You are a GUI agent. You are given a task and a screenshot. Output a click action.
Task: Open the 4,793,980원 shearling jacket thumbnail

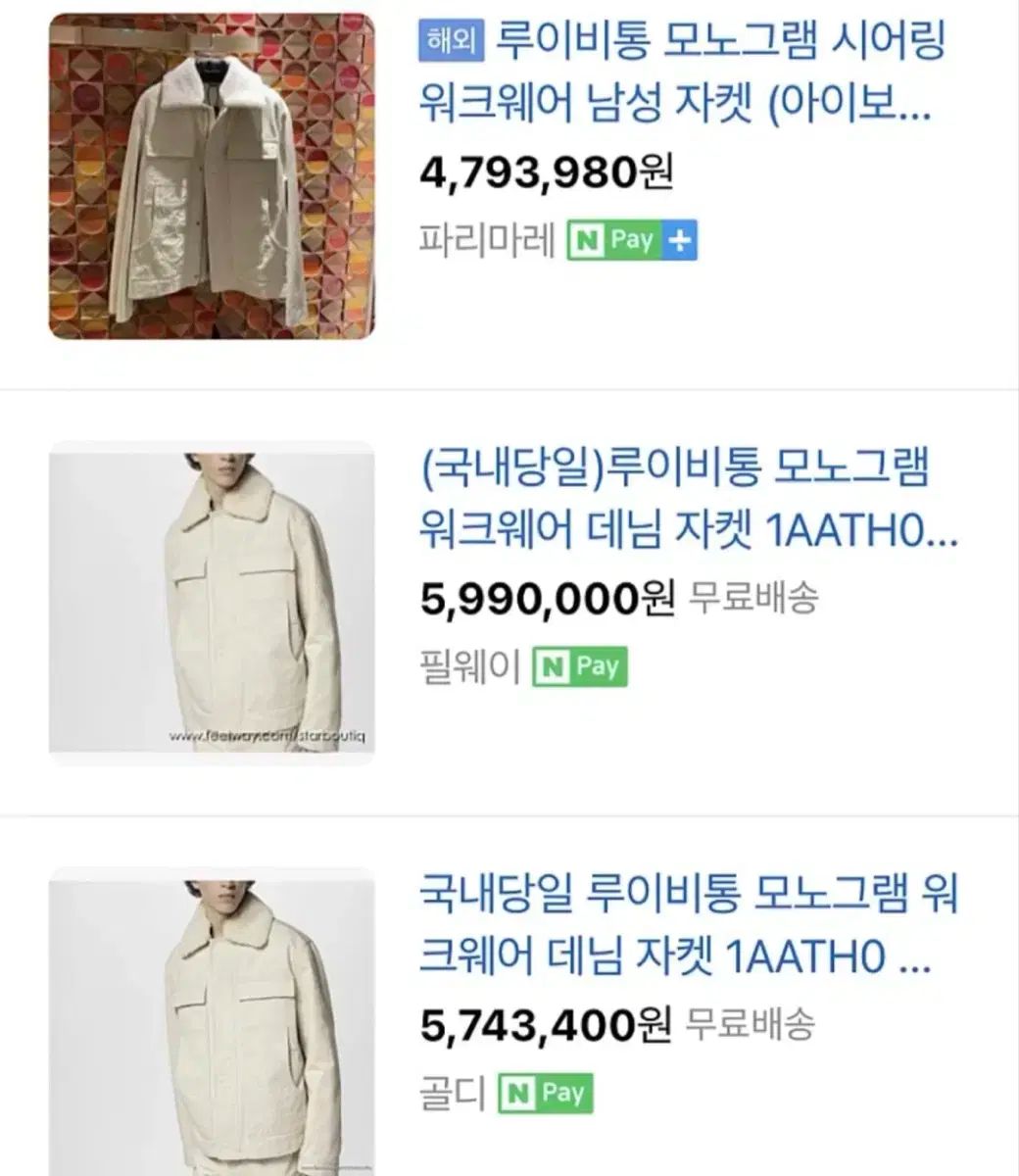point(212,176)
